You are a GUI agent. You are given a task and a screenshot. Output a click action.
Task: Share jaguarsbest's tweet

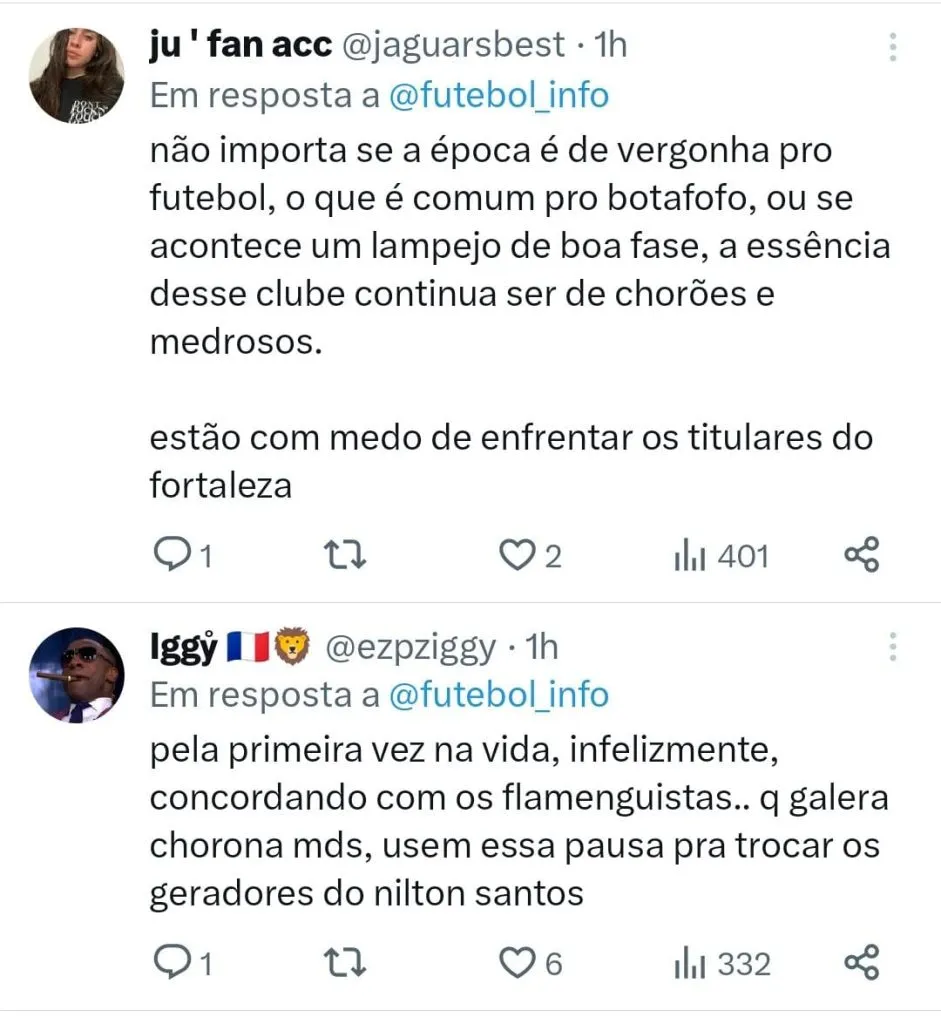click(x=862, y=554)
